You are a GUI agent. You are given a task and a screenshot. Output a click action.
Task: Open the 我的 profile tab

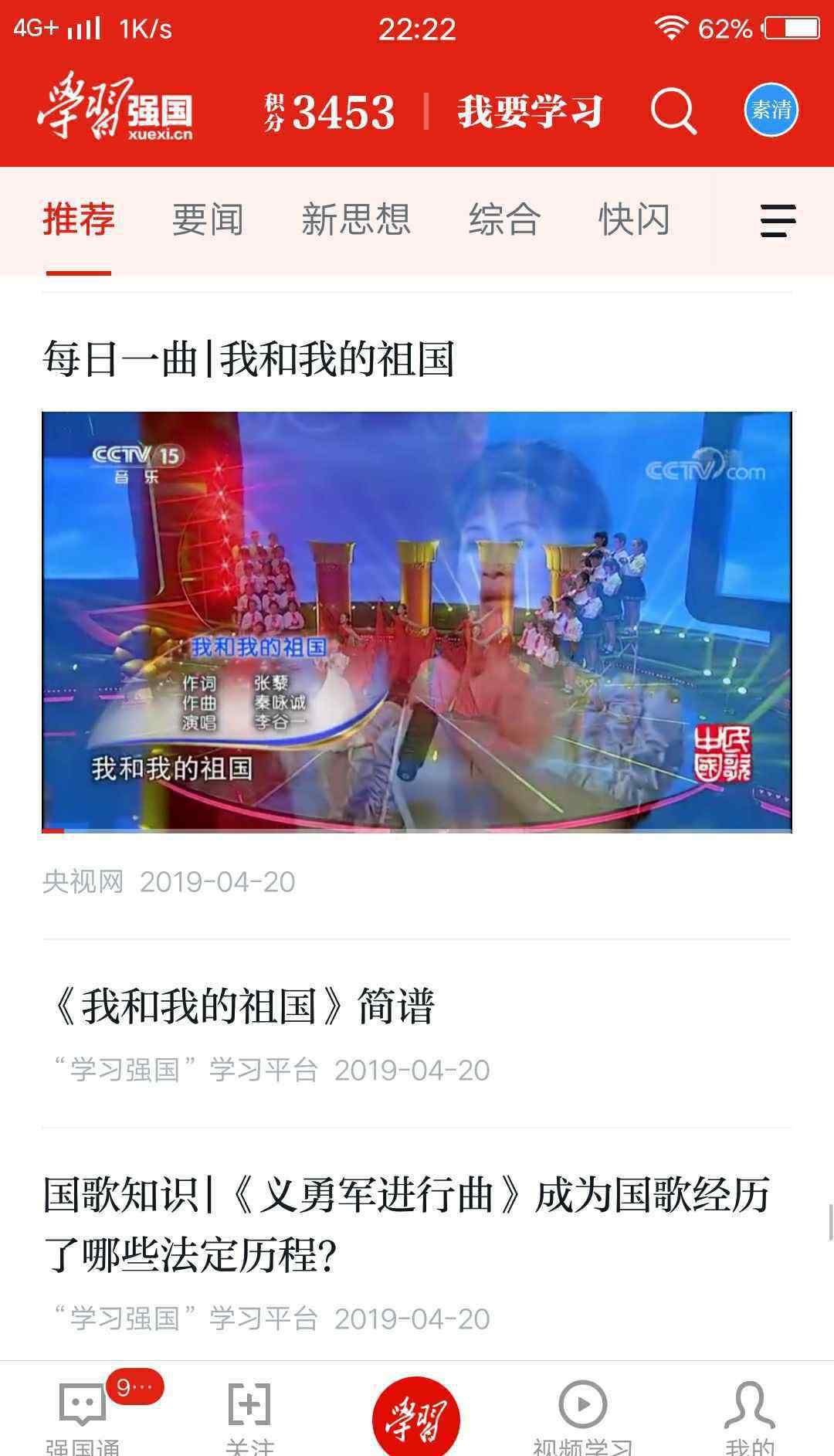pyautogui.click(x=749, y=1416)
